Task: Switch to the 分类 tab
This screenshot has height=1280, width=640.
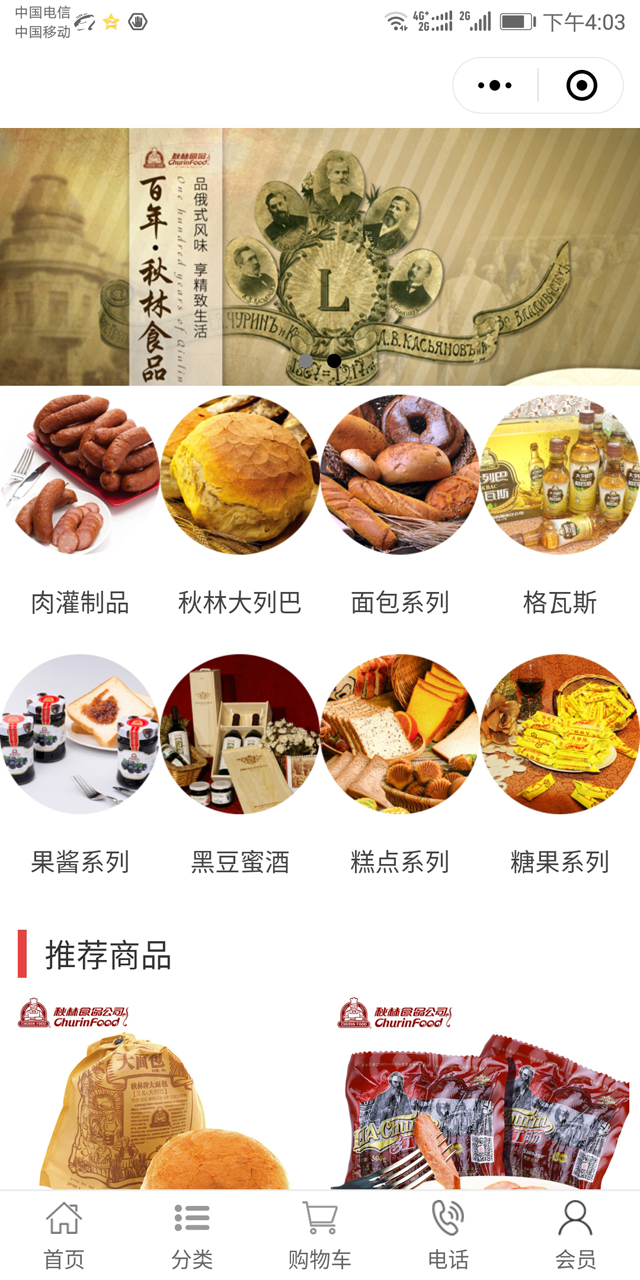Action: [x=192, y=1236]
